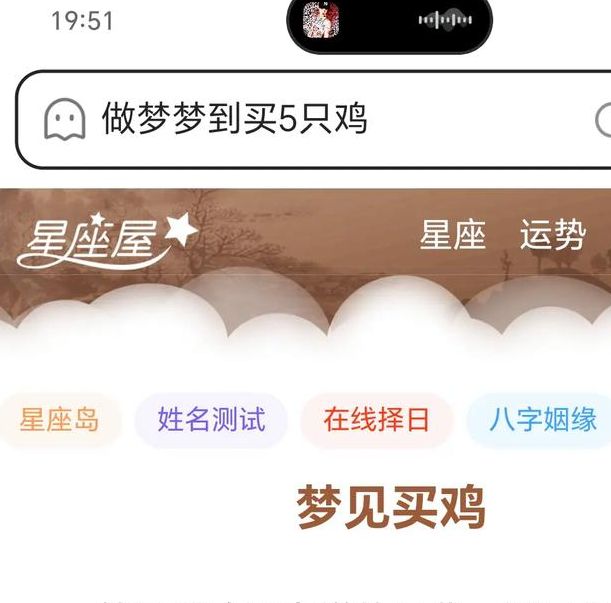
Task: Open the 姓名测试 chip
Action: coord(211,420)
